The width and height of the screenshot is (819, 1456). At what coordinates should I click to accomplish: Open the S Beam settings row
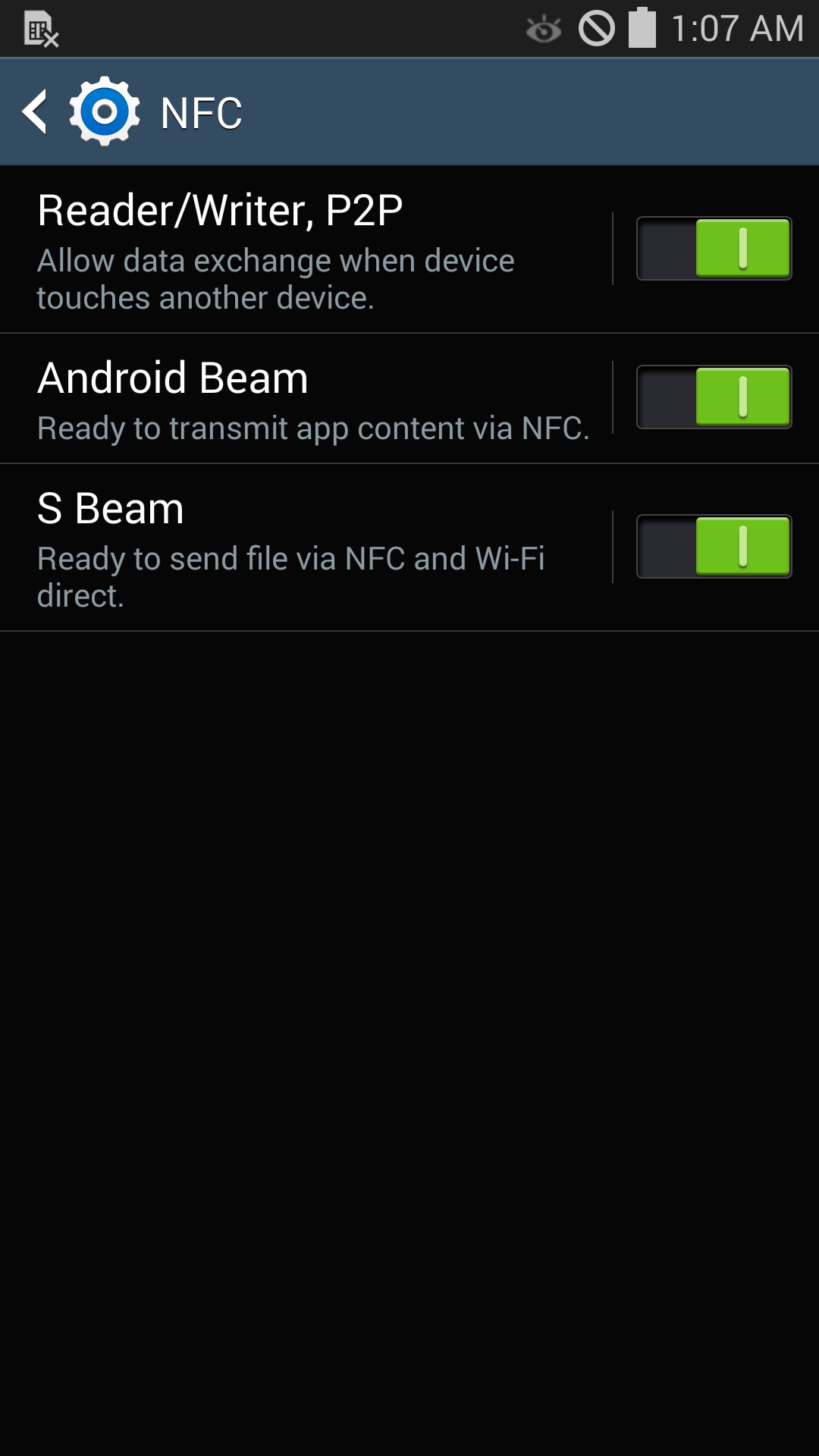tap(306, 548)
